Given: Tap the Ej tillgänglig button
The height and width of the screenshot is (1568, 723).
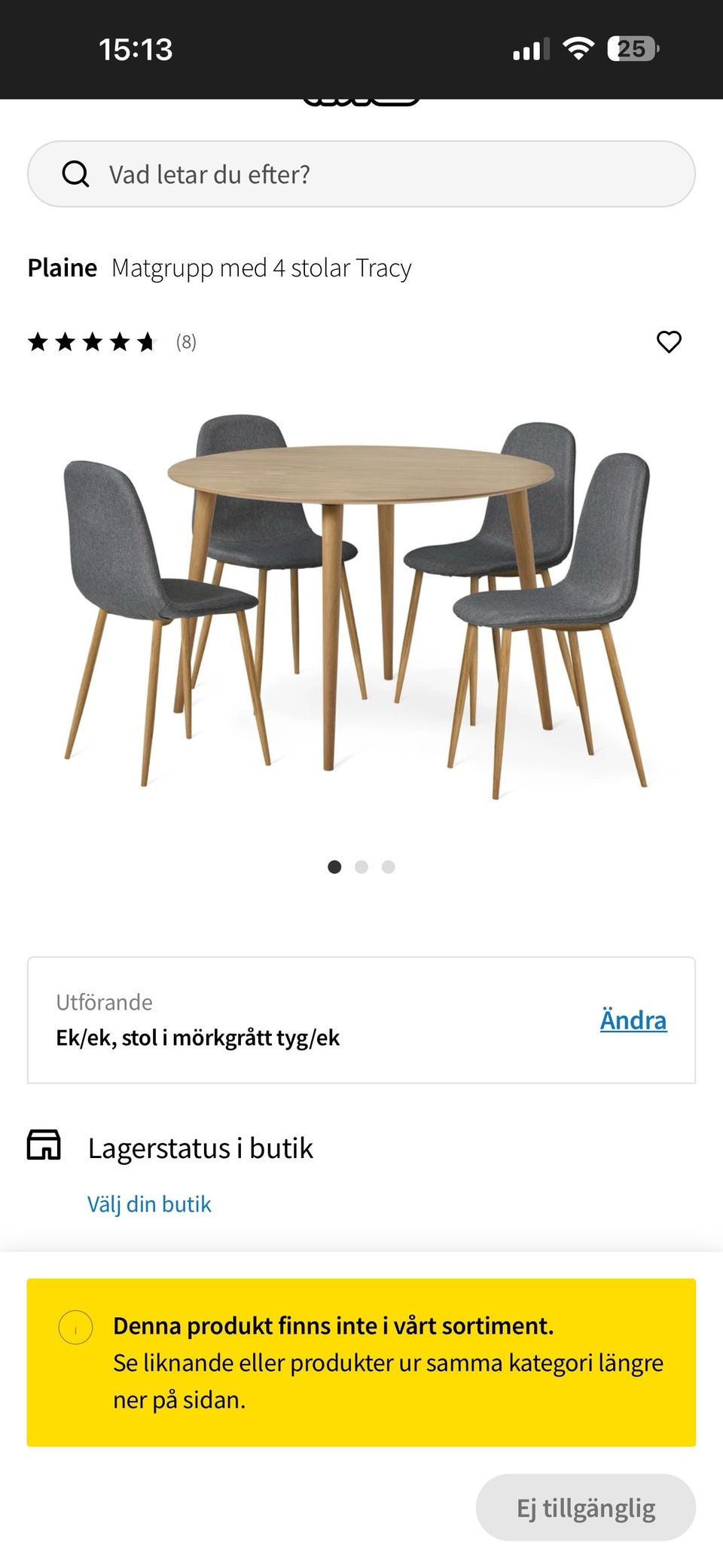Looking at the screenshot, I should [586, 1507].
